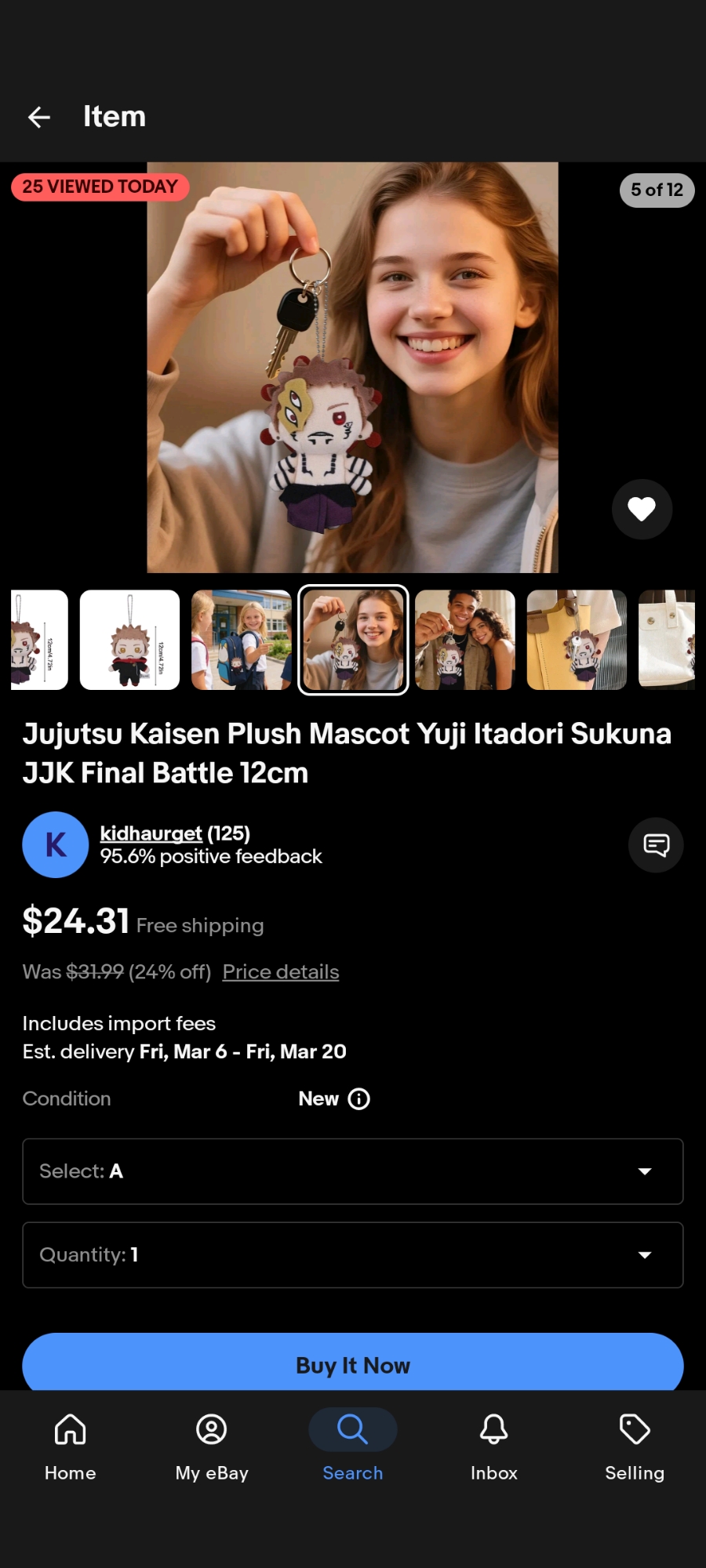
Task: Go back from the Item page
Action: coord(39,118)
